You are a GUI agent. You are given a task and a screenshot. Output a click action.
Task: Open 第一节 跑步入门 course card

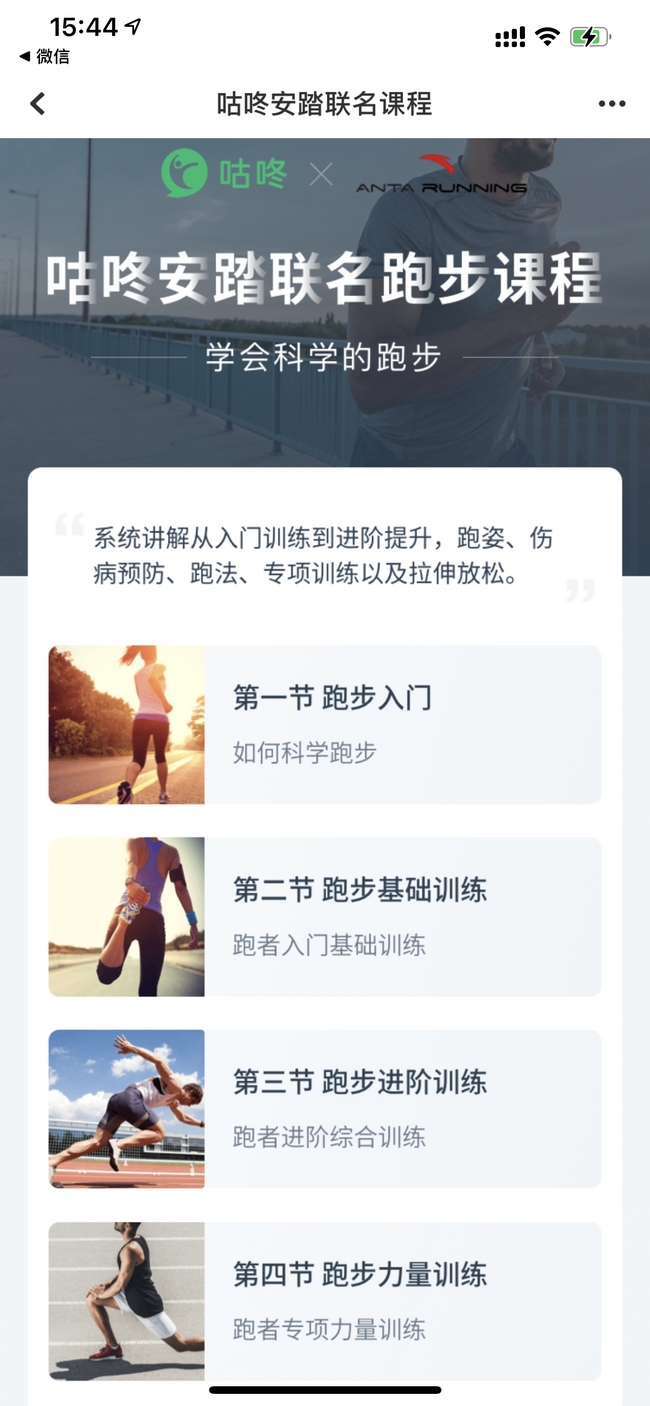tap(325, 724)
